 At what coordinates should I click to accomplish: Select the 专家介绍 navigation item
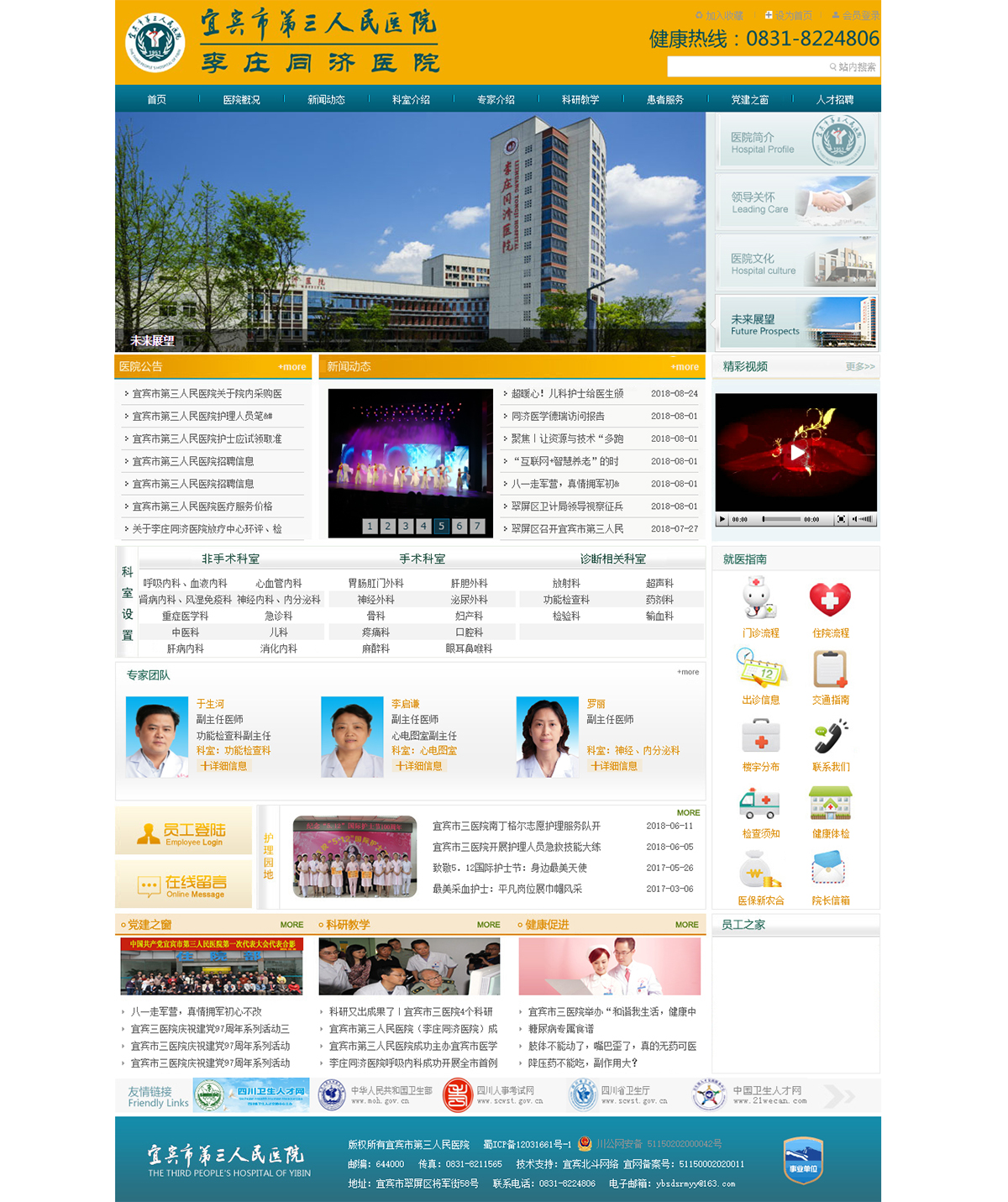point(496,99)
